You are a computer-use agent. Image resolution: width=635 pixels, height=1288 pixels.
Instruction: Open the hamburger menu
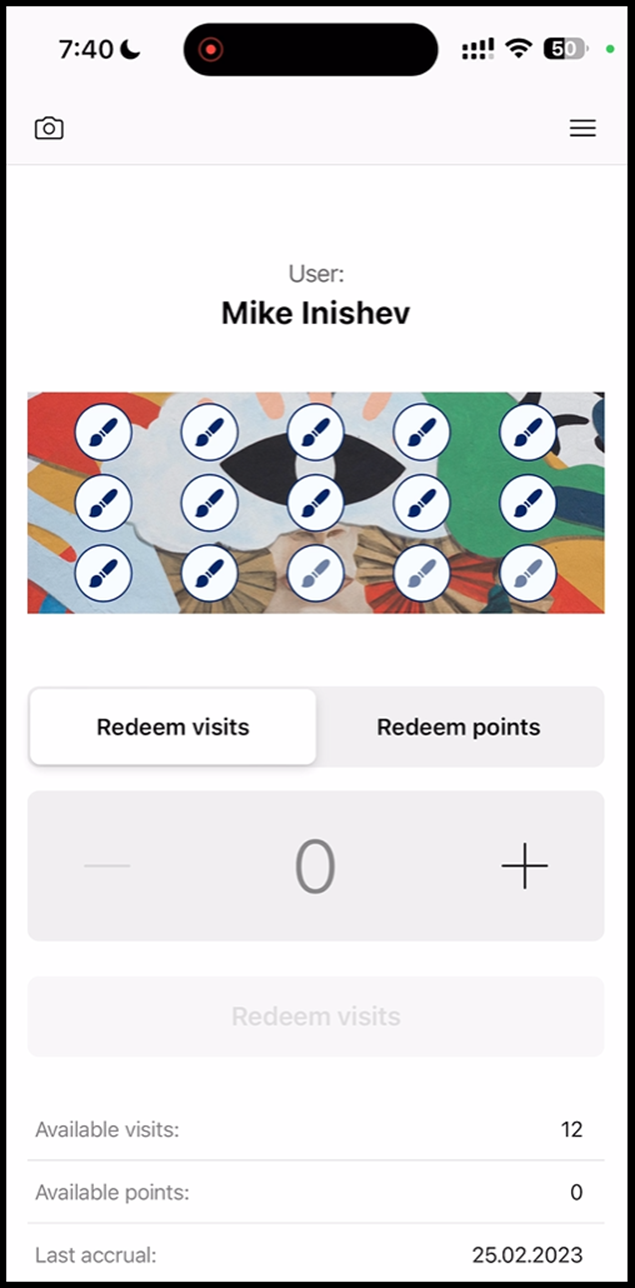tap(583, 128)
